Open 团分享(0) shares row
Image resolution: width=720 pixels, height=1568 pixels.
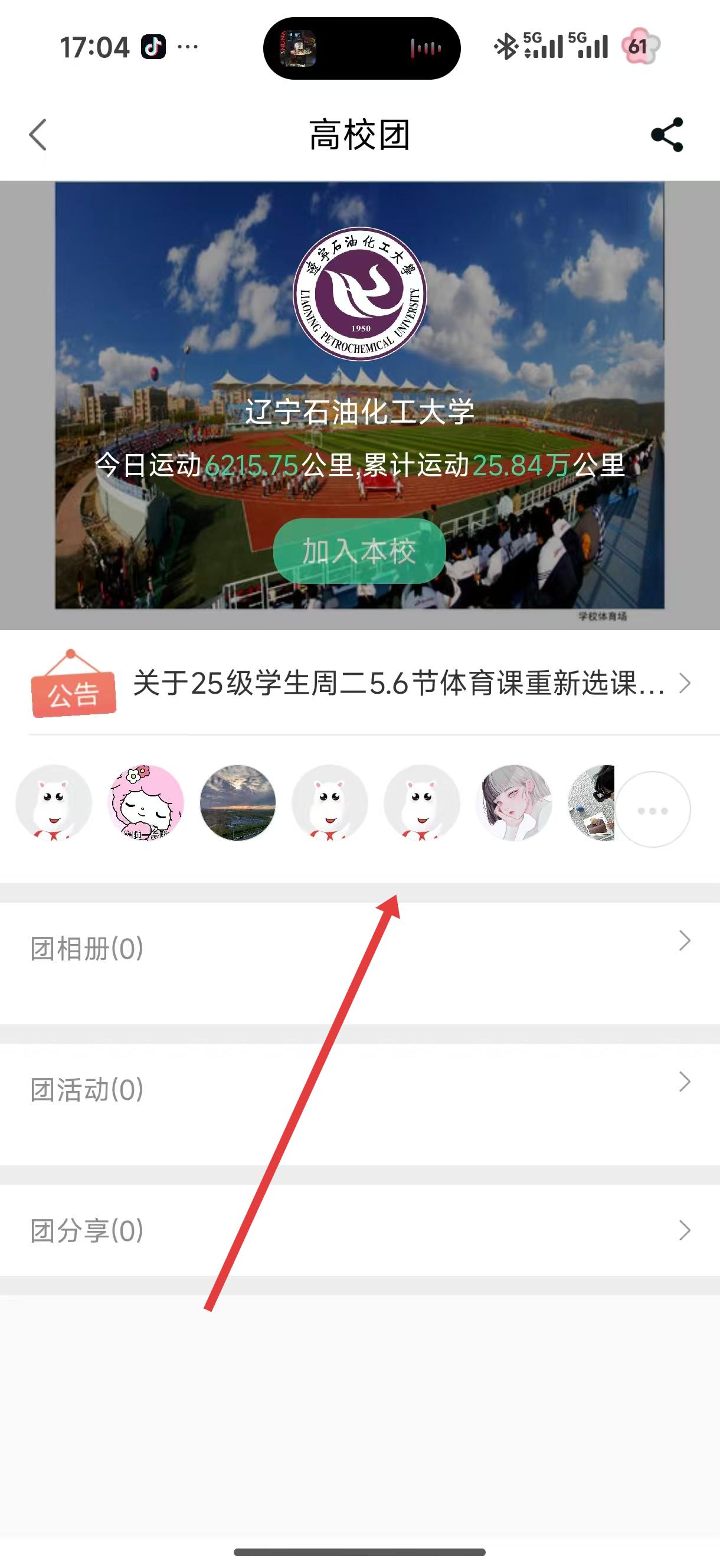[x=359, y=1230]
